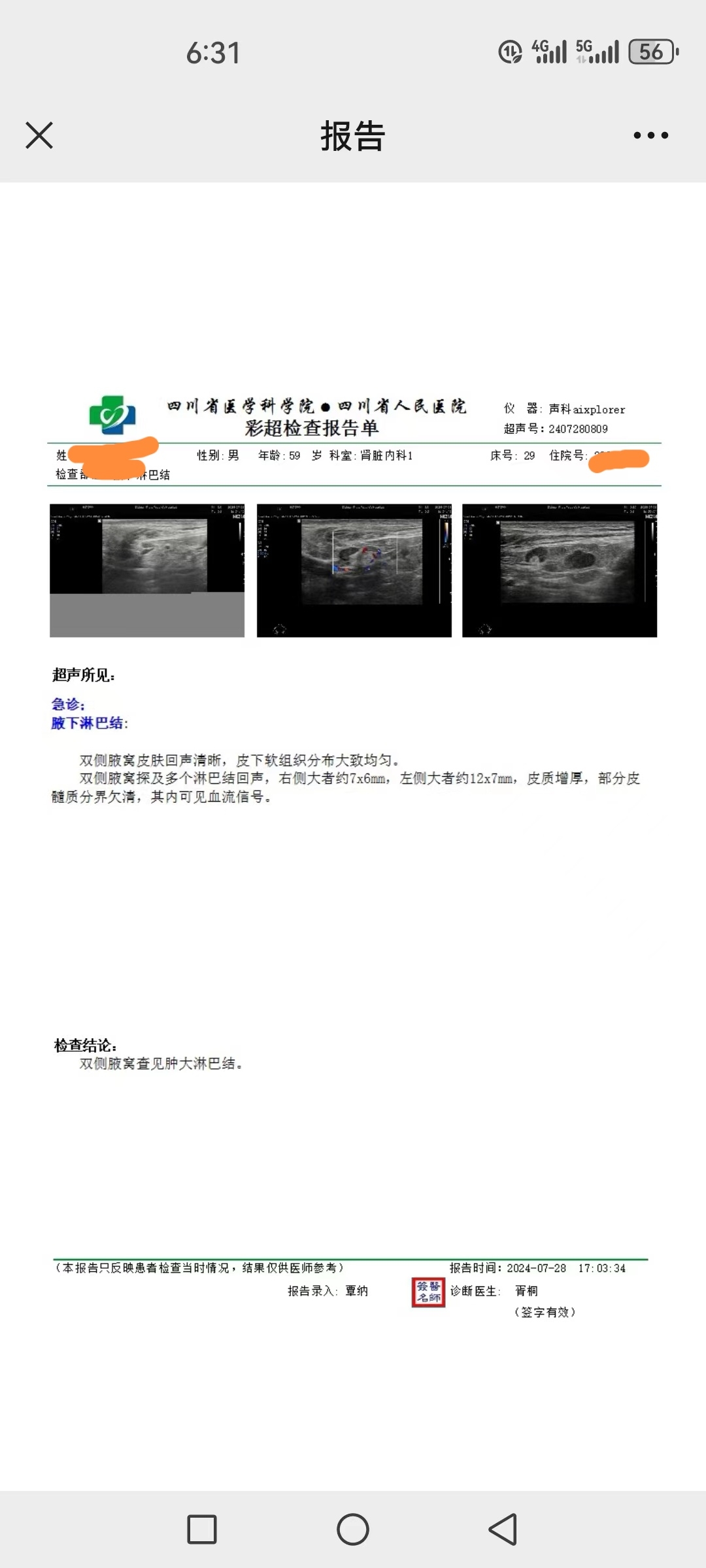Go back using the system back button
Viewport: 706px width, 1568px height.
[503, 1529]
